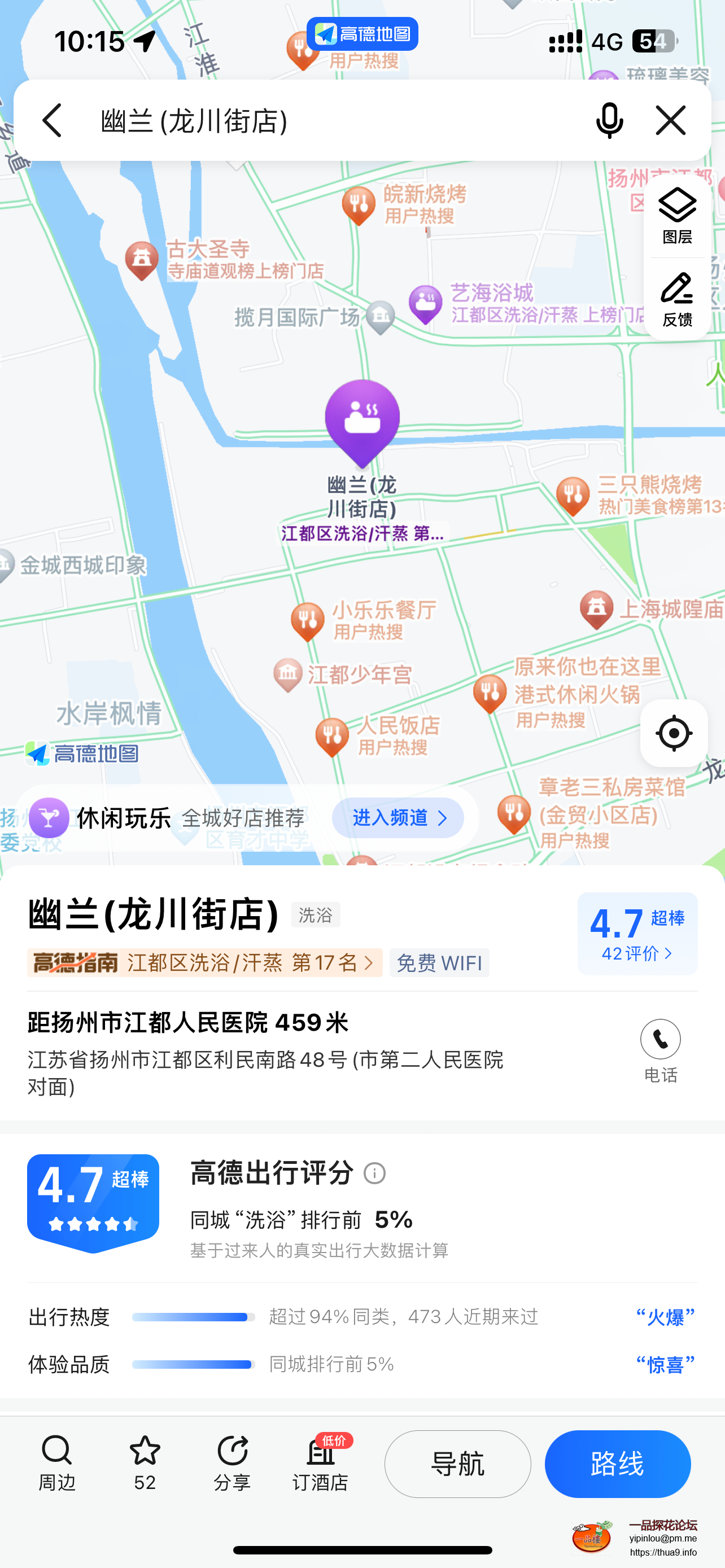Viewport: 725px width, 1568px height.
Task: Go back using the left arrow
Action: click(53, 120)
